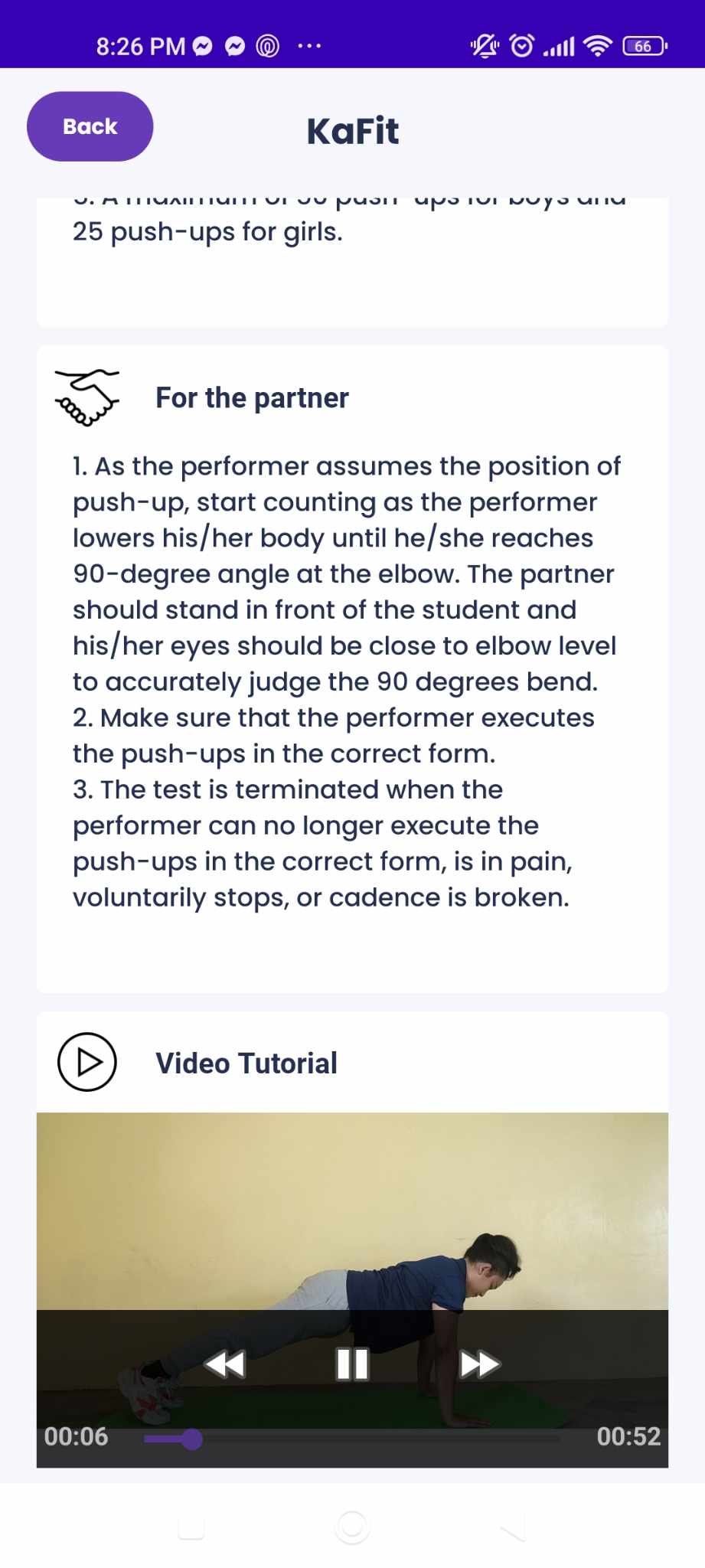Tap the Back button

[90, 126]
